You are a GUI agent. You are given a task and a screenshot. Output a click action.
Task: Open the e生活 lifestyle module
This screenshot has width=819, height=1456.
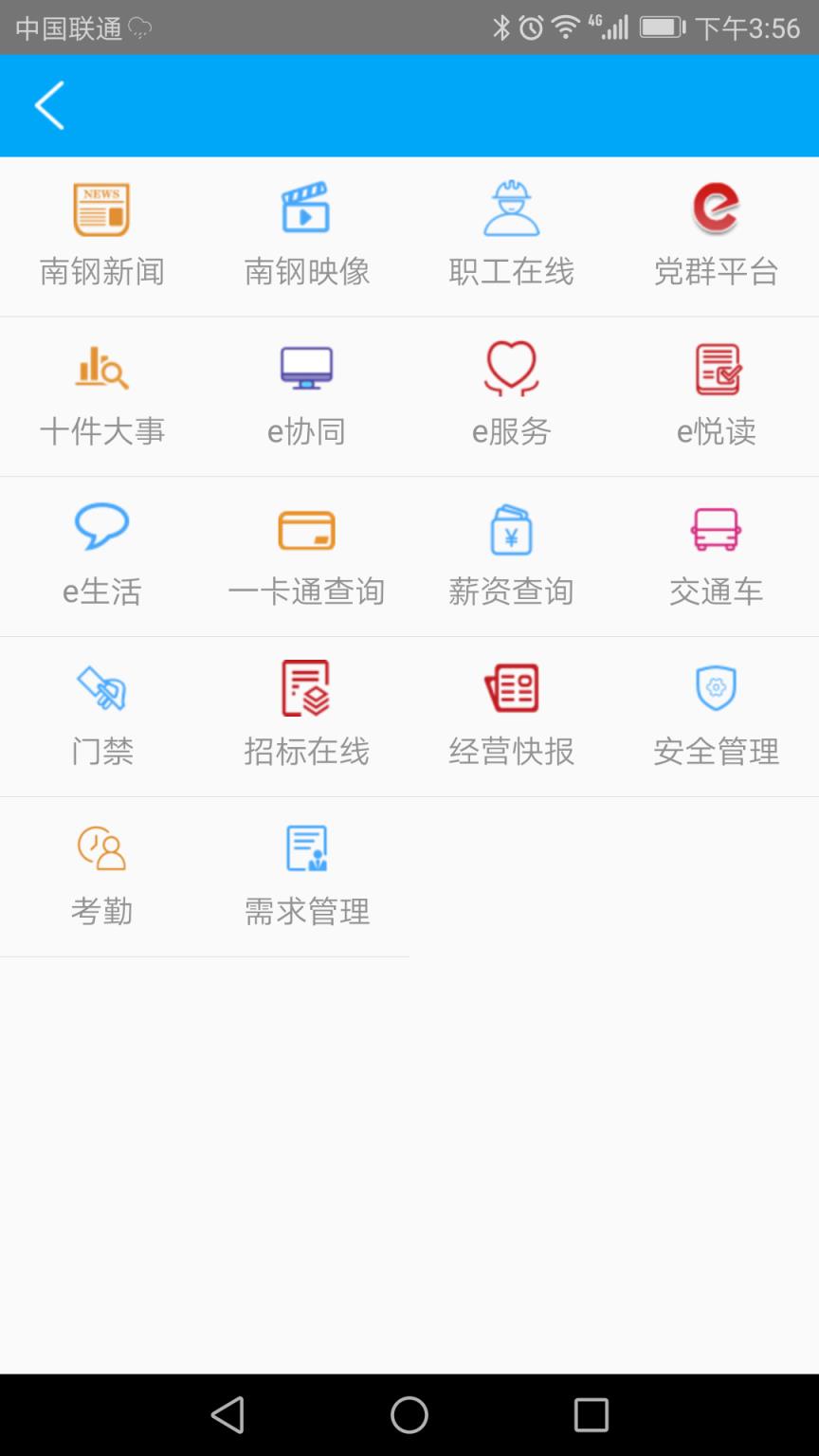[101, 555]
